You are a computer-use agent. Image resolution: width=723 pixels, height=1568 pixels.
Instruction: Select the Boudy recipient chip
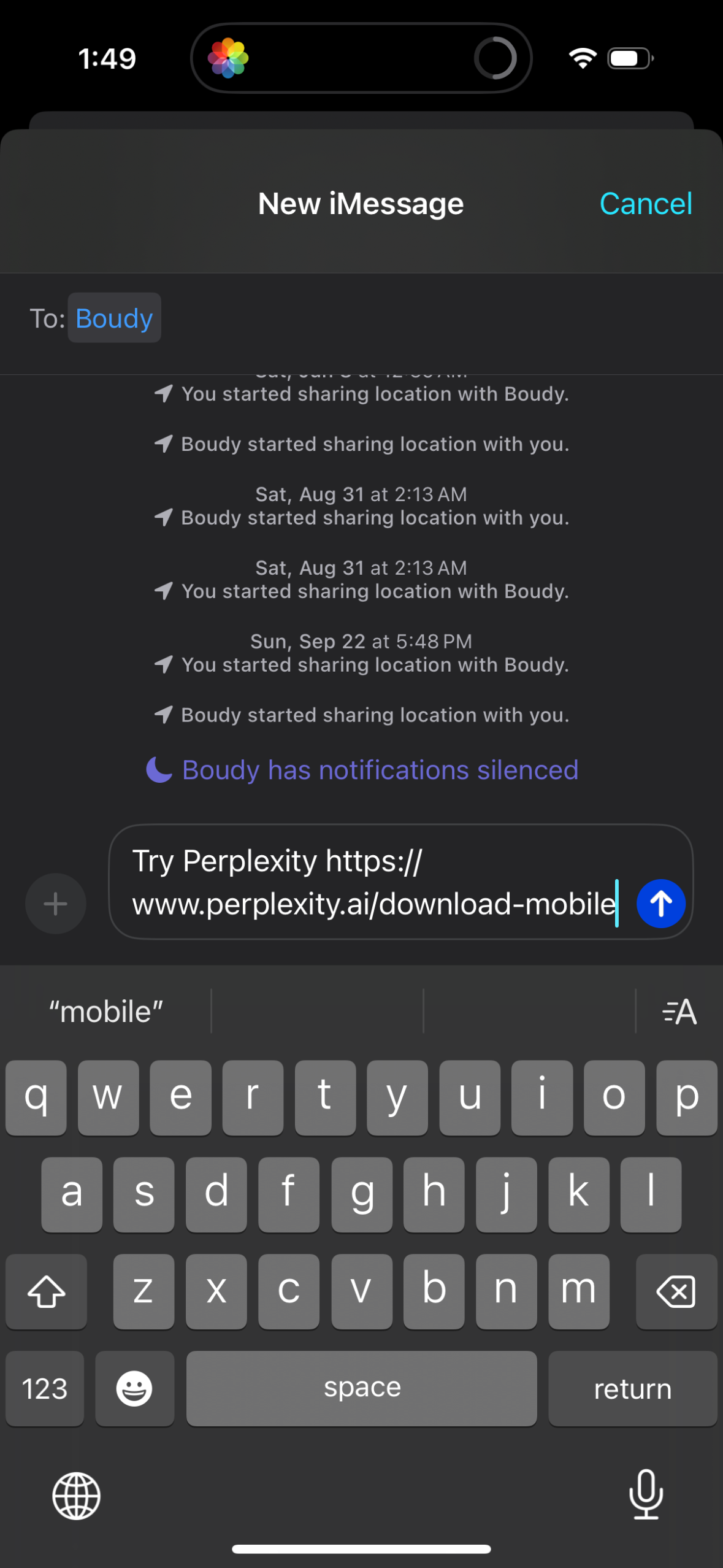pos(114,318)
